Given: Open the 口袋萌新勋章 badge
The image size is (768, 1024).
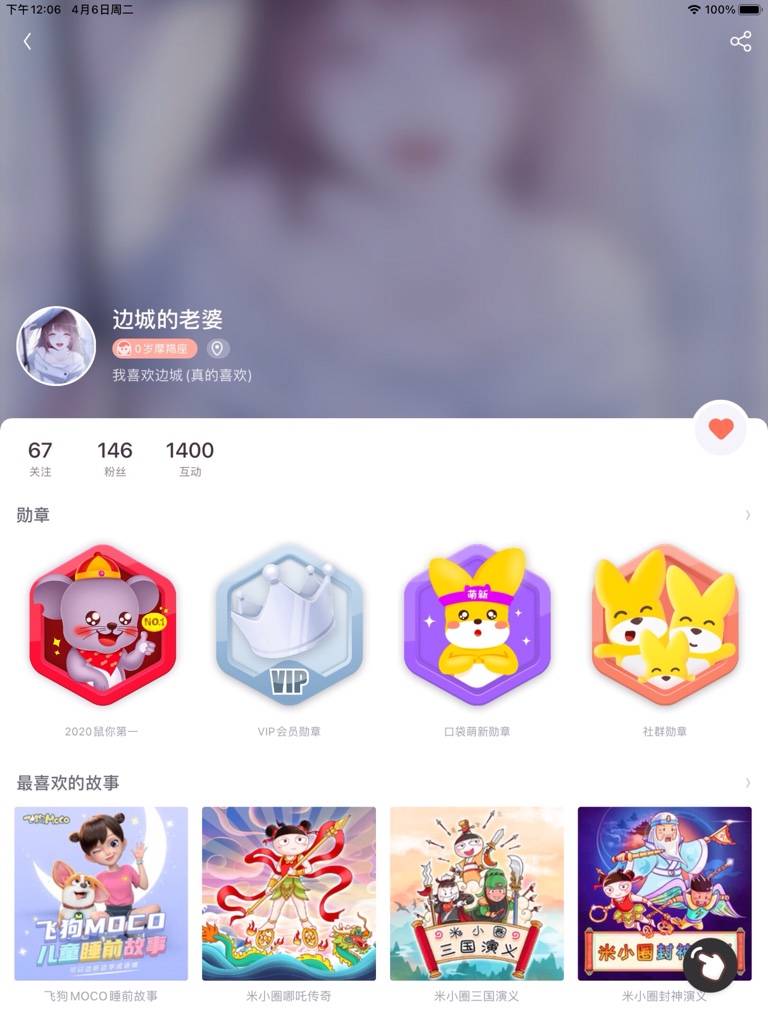Looking at the screenshot, I should coord(477,627).
